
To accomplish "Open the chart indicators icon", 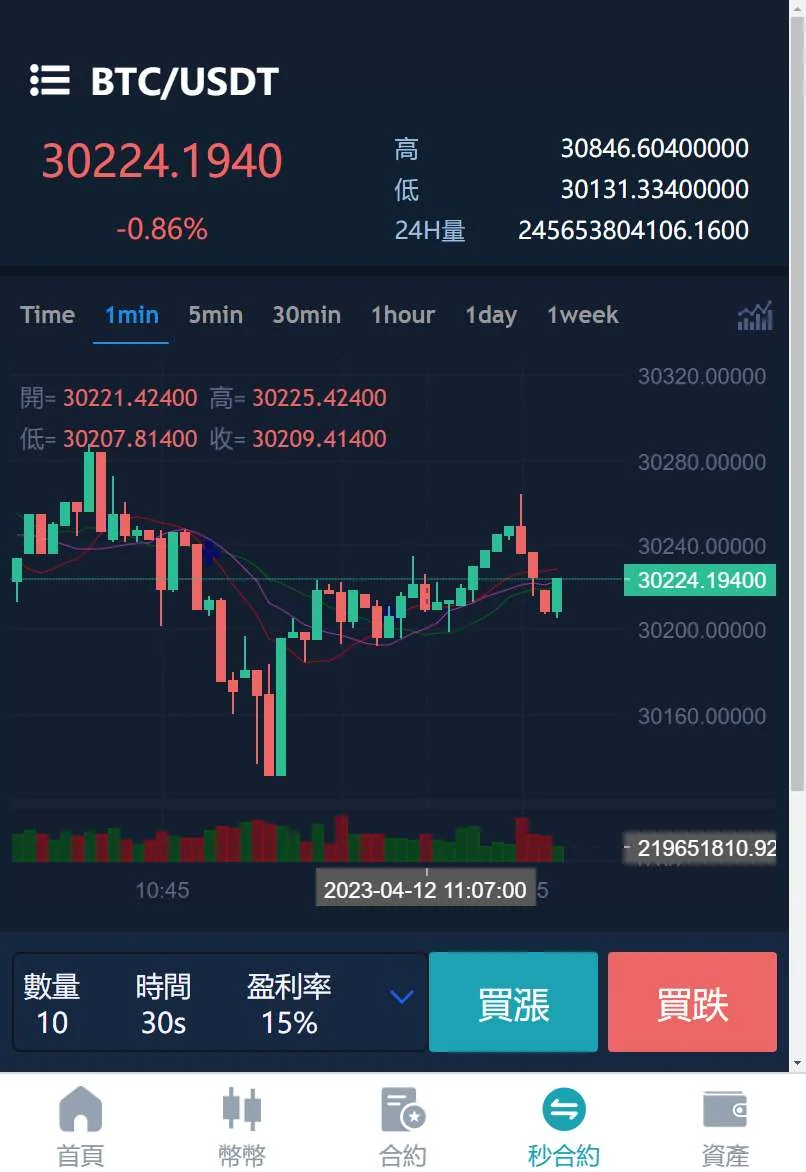I will [755, 316].
